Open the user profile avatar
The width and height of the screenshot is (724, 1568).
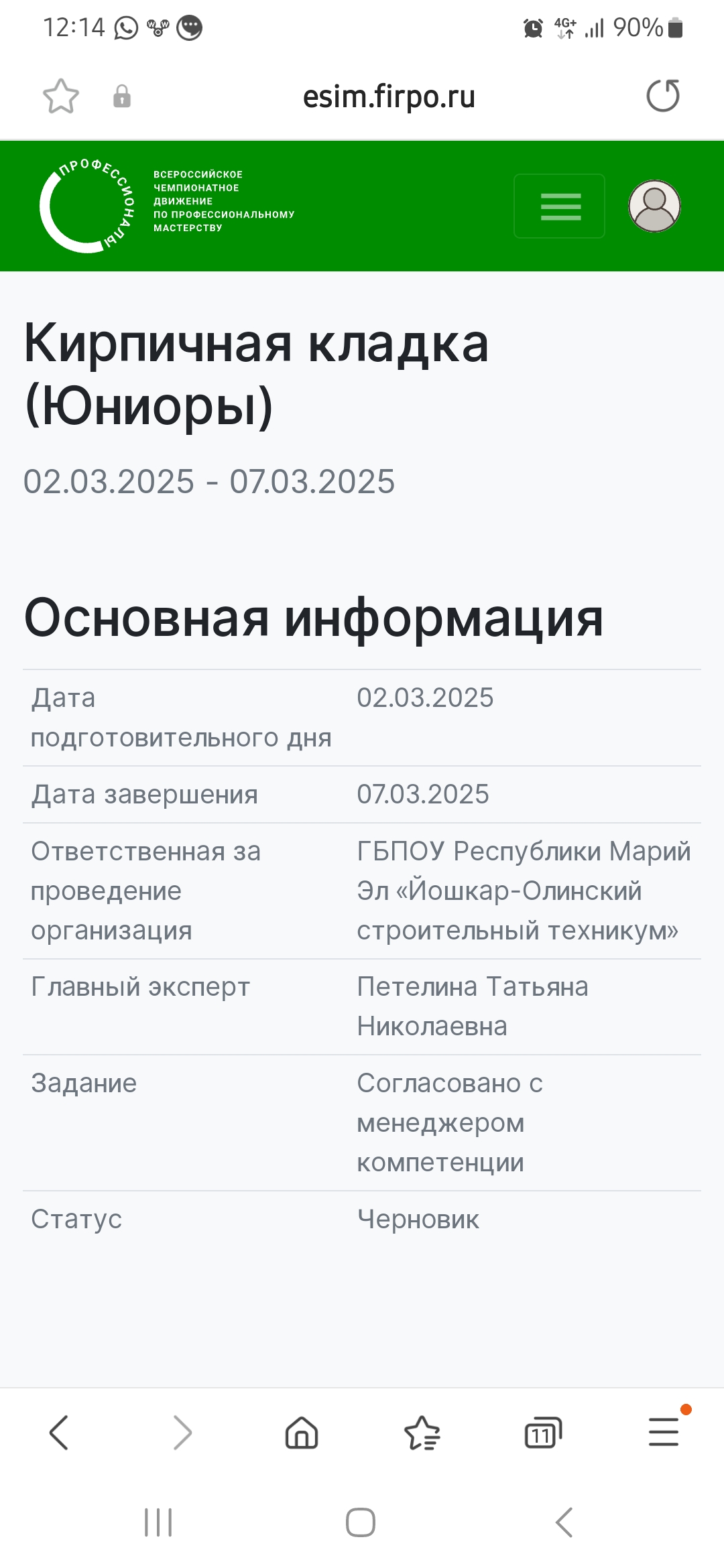coord(654,206)
